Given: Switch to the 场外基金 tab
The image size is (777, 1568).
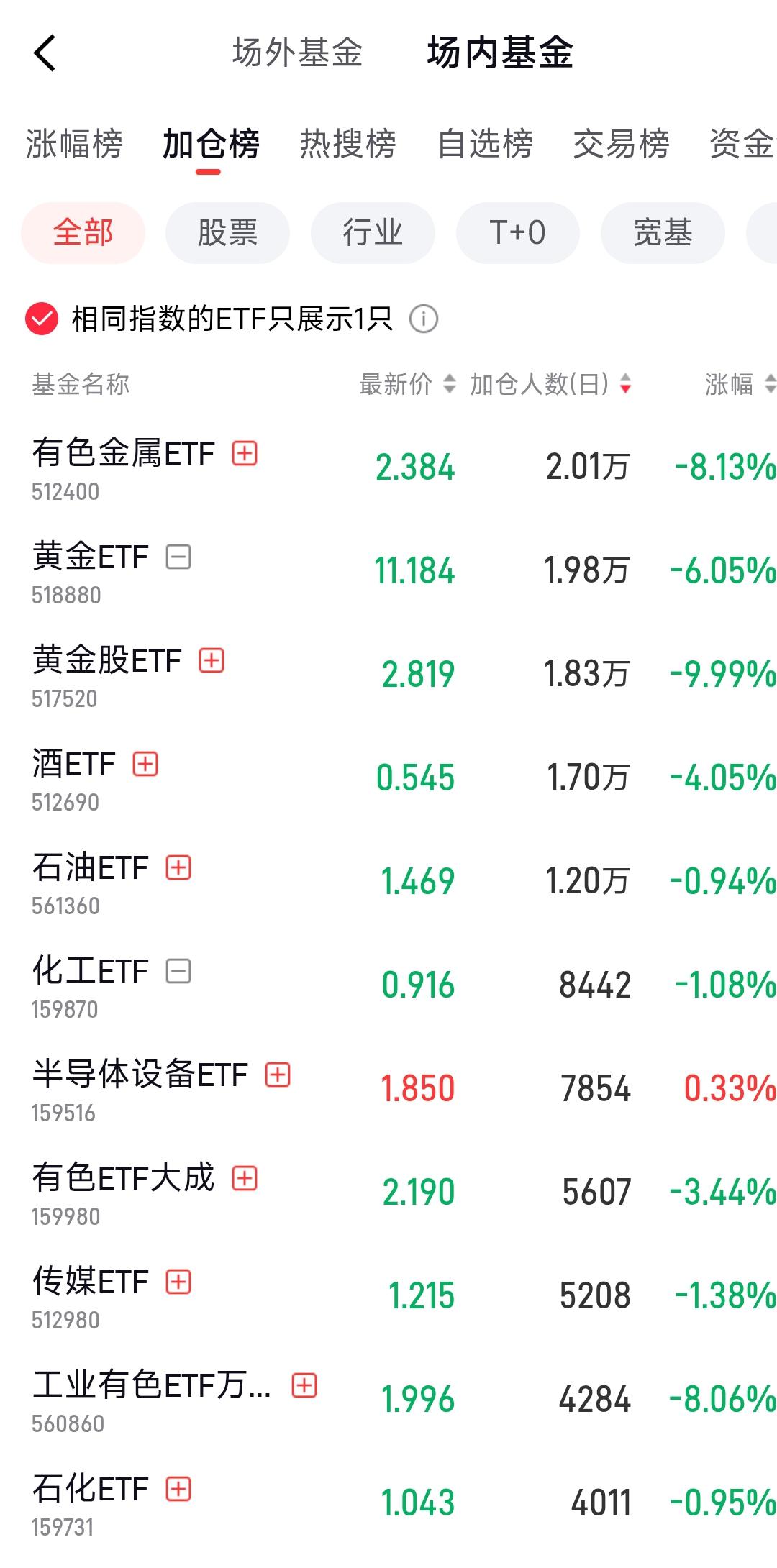Looking at the screenshot, I should 297,53.
